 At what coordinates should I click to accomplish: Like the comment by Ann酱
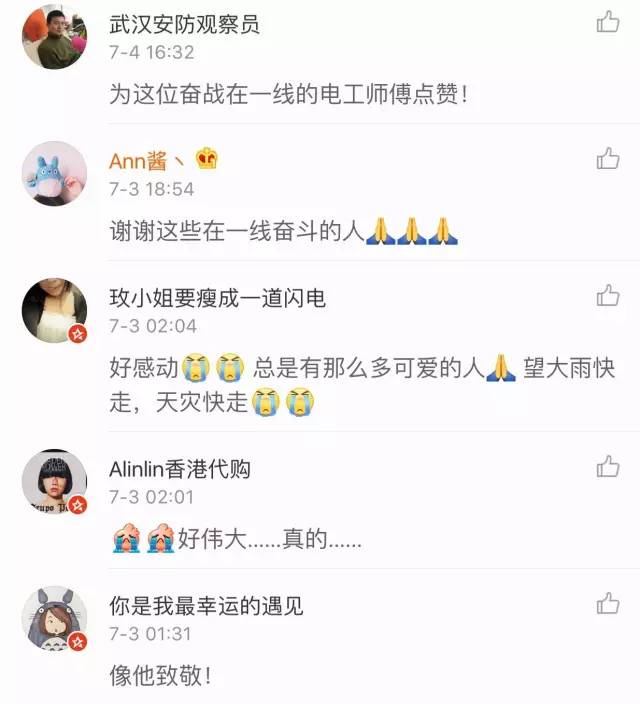(x=608, y=157)
